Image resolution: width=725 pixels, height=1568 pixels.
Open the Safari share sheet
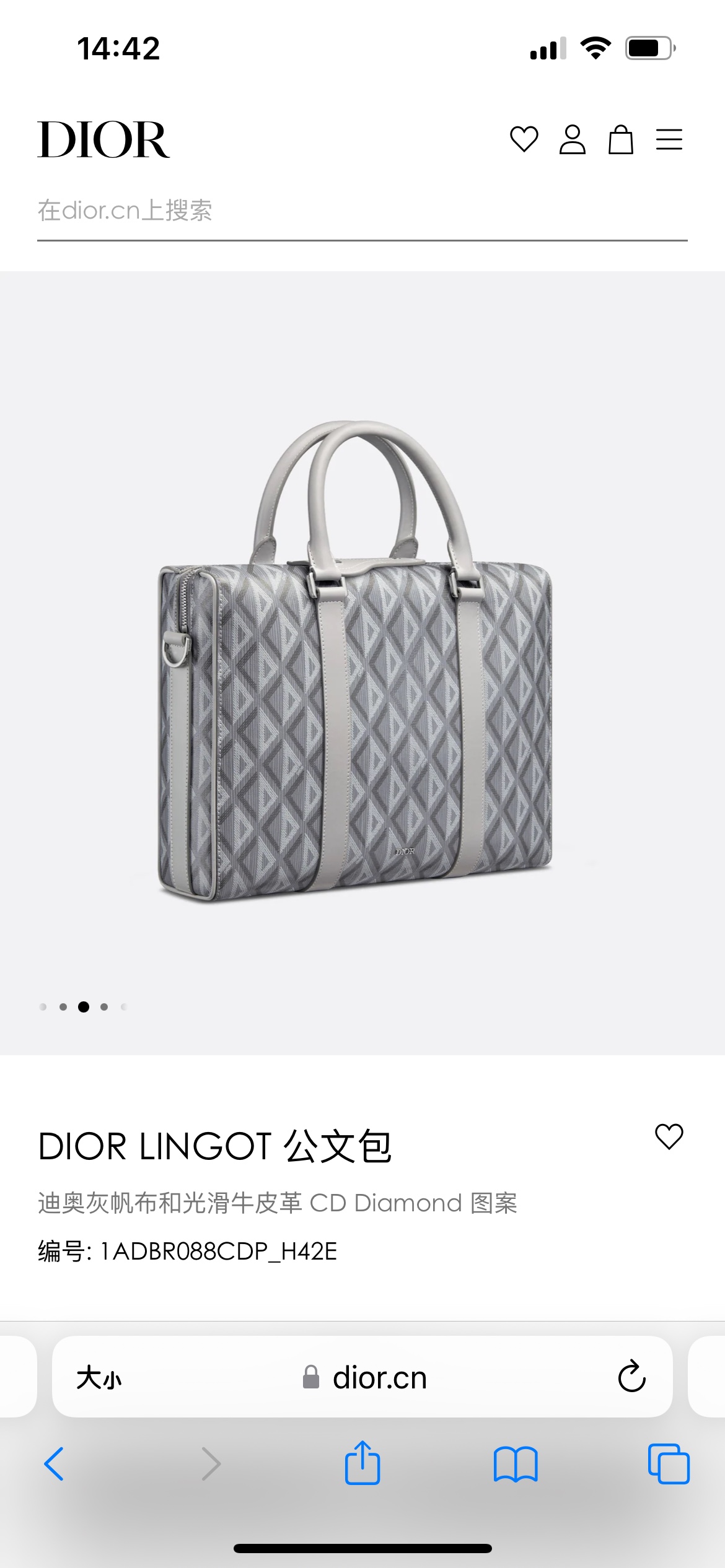pyautogui.click(x=362, y=1463)
